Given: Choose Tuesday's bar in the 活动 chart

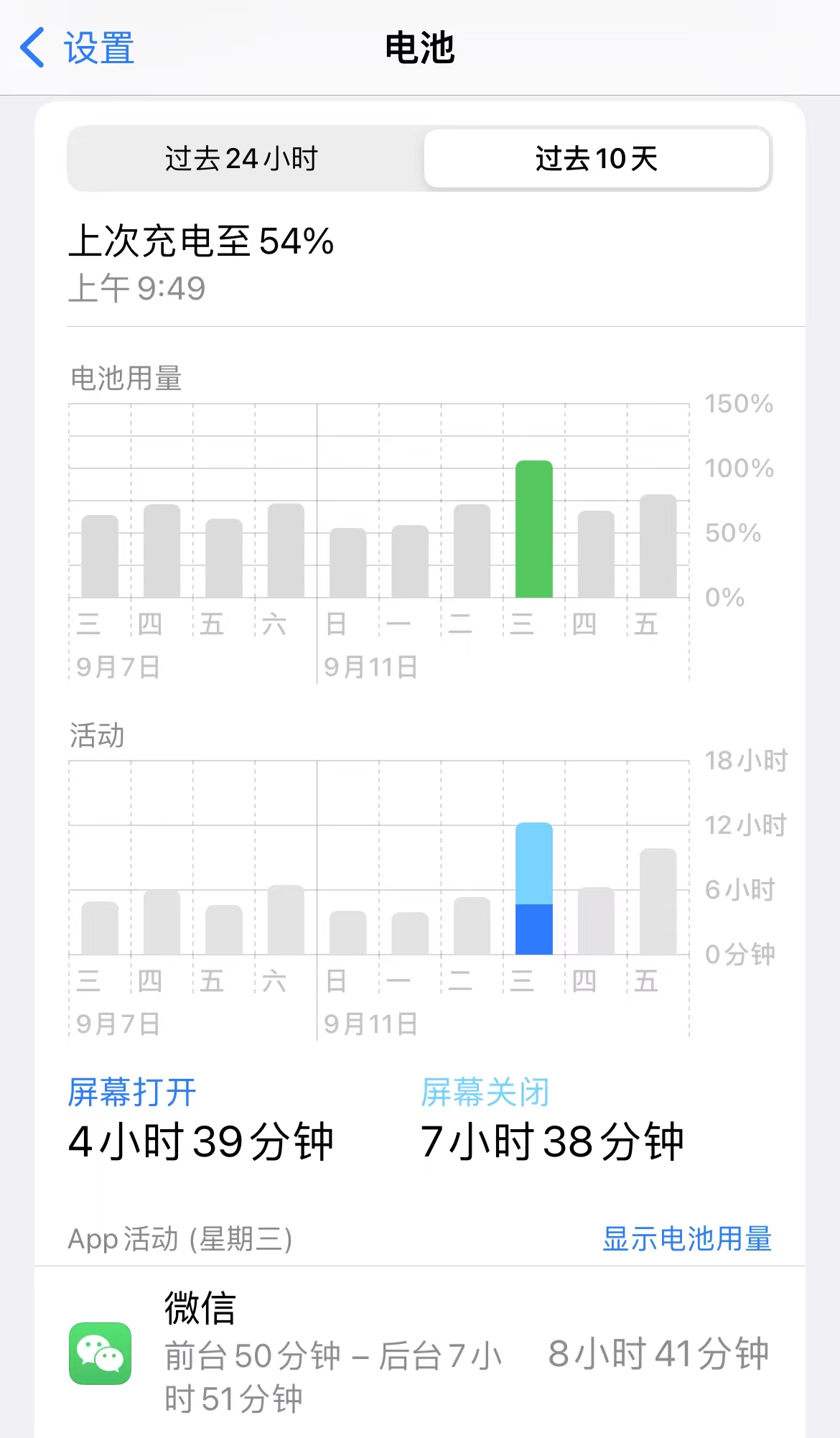Looking at the screenshot, I should 472,926.
